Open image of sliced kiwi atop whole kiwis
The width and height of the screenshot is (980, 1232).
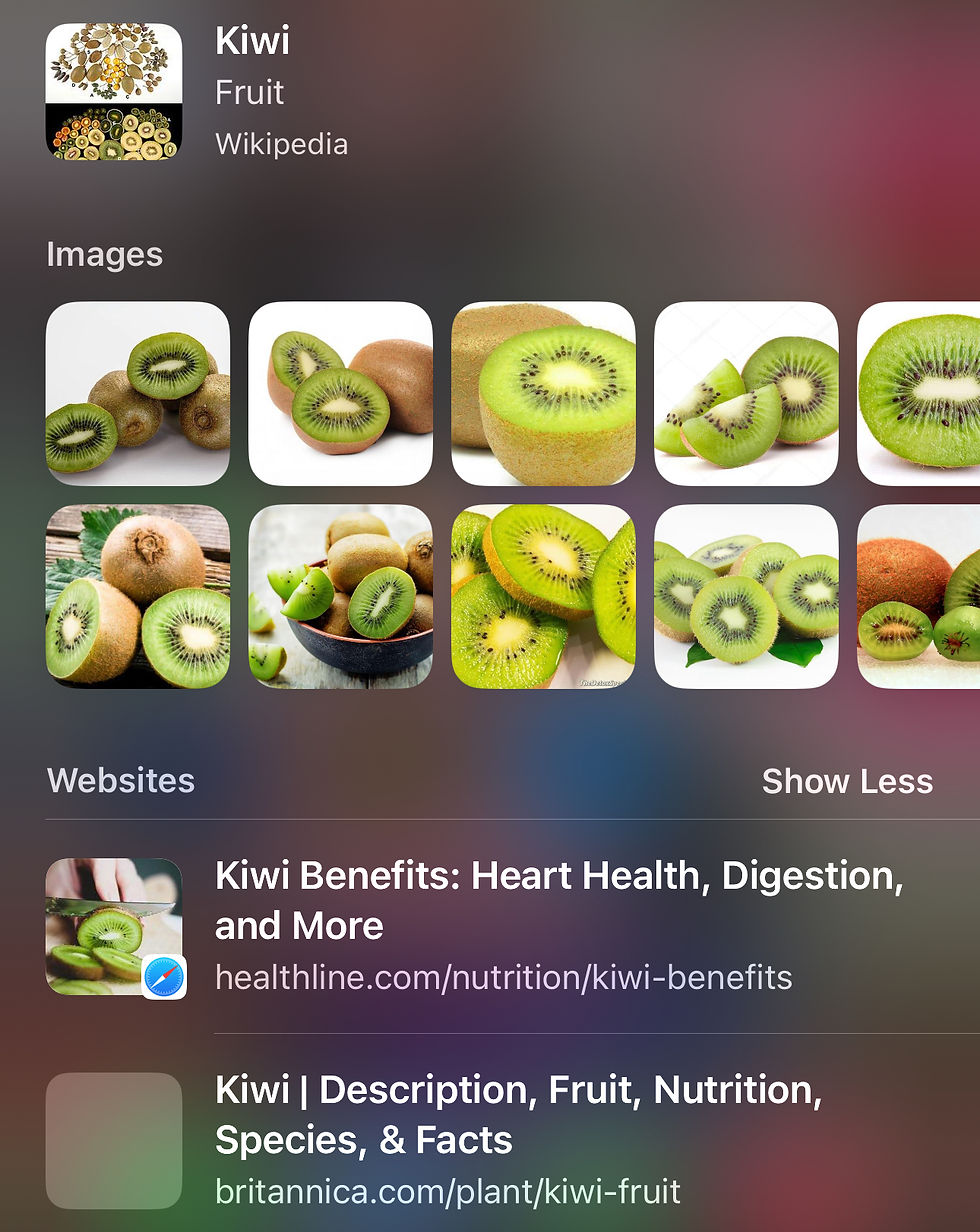point(138,393)
